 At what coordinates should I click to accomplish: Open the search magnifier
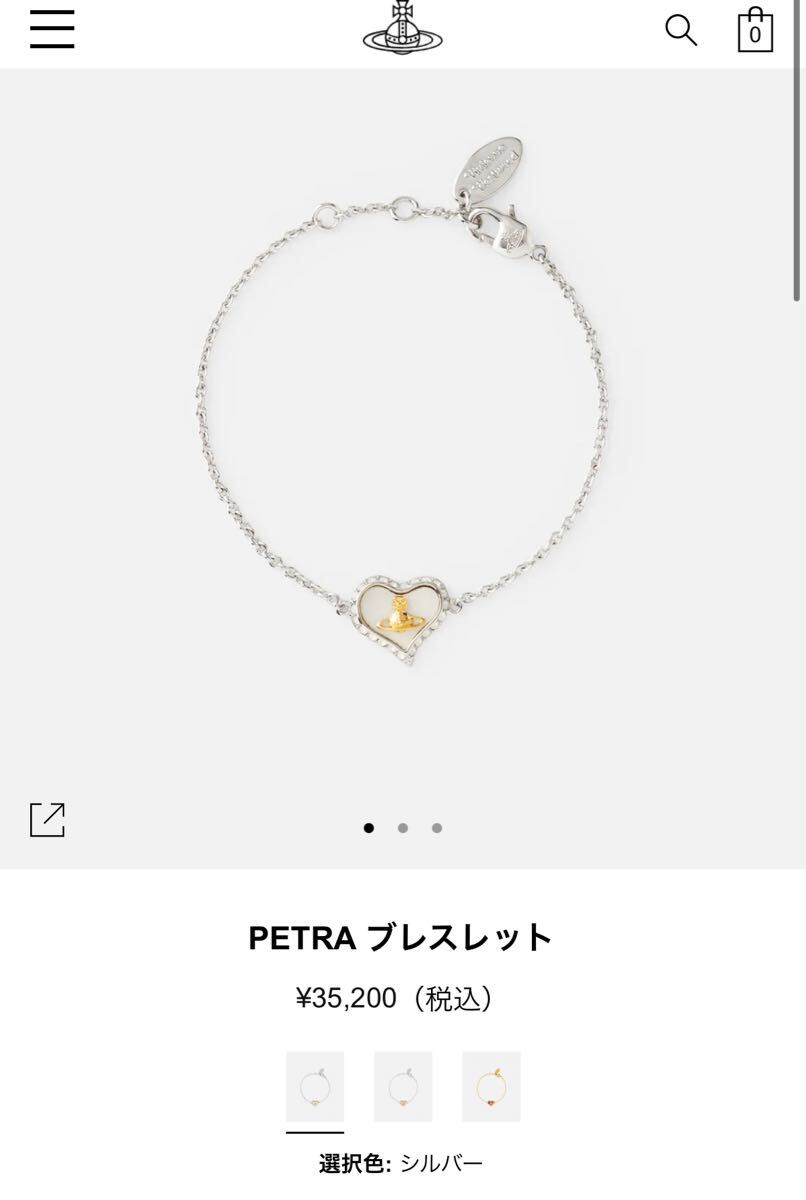pyautogui.click(x=681, y=30)
